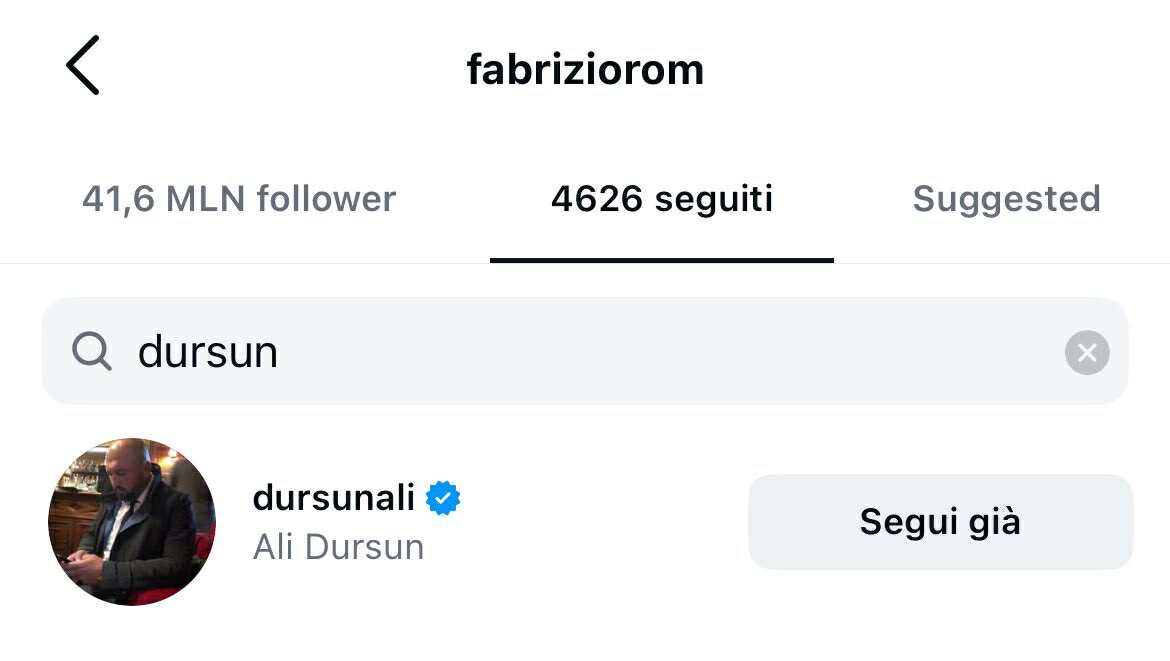
Task: Clear the dursun search text
Action: tap(1087, 352)
